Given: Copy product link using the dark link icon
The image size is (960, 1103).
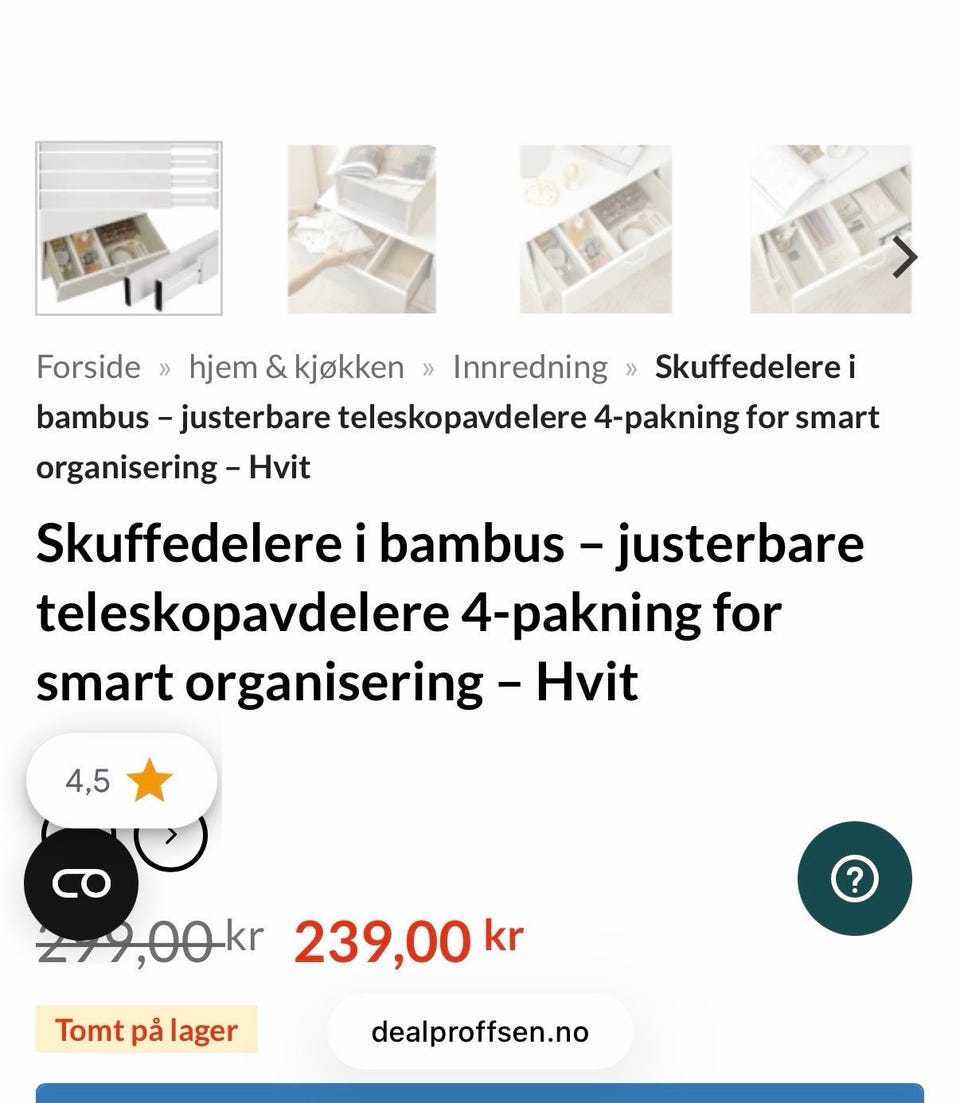Looking at the screenshot, I should (x=82, y=882).
